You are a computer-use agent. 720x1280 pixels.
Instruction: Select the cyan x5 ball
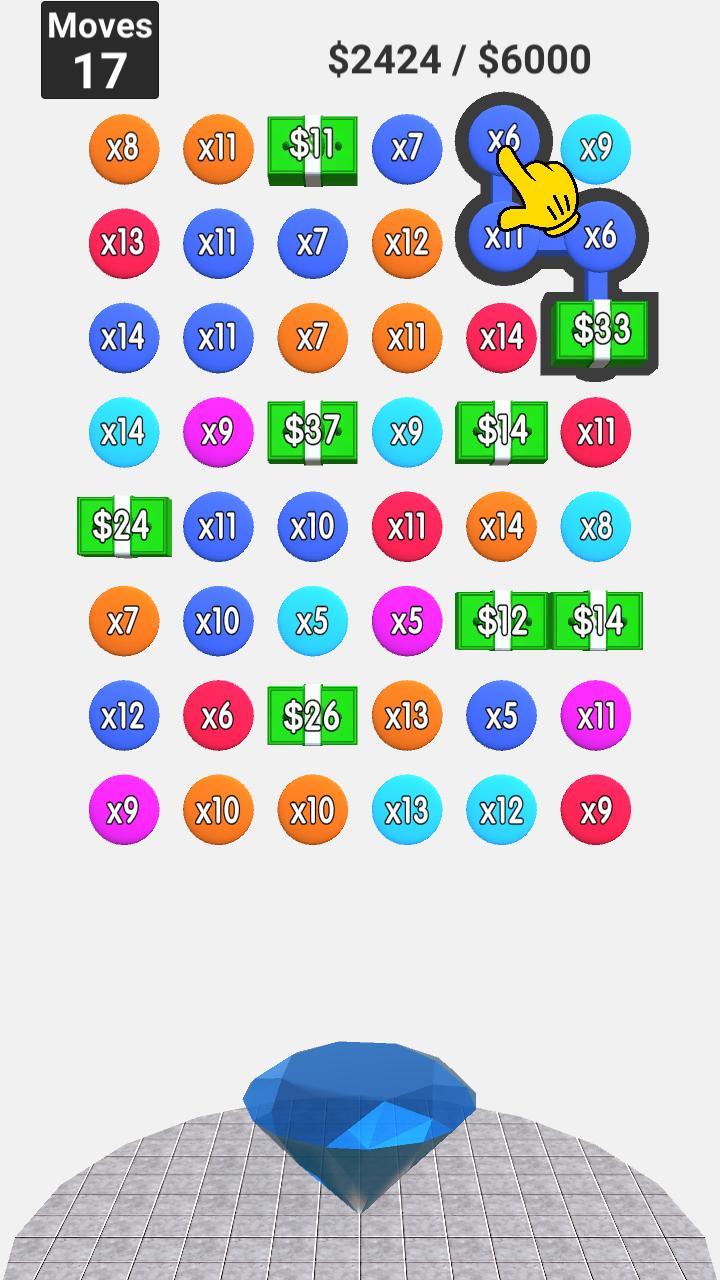(x=312, y=621)
